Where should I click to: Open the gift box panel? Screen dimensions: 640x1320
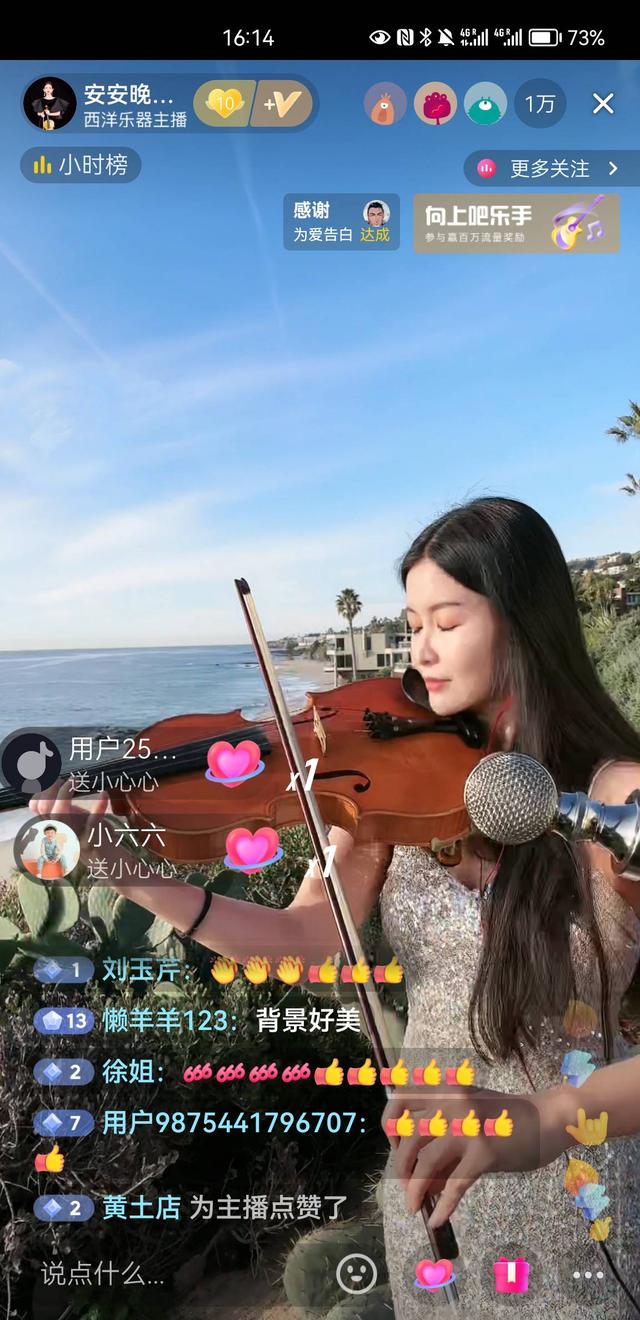pyautogui.click(x=510, y=1273)
